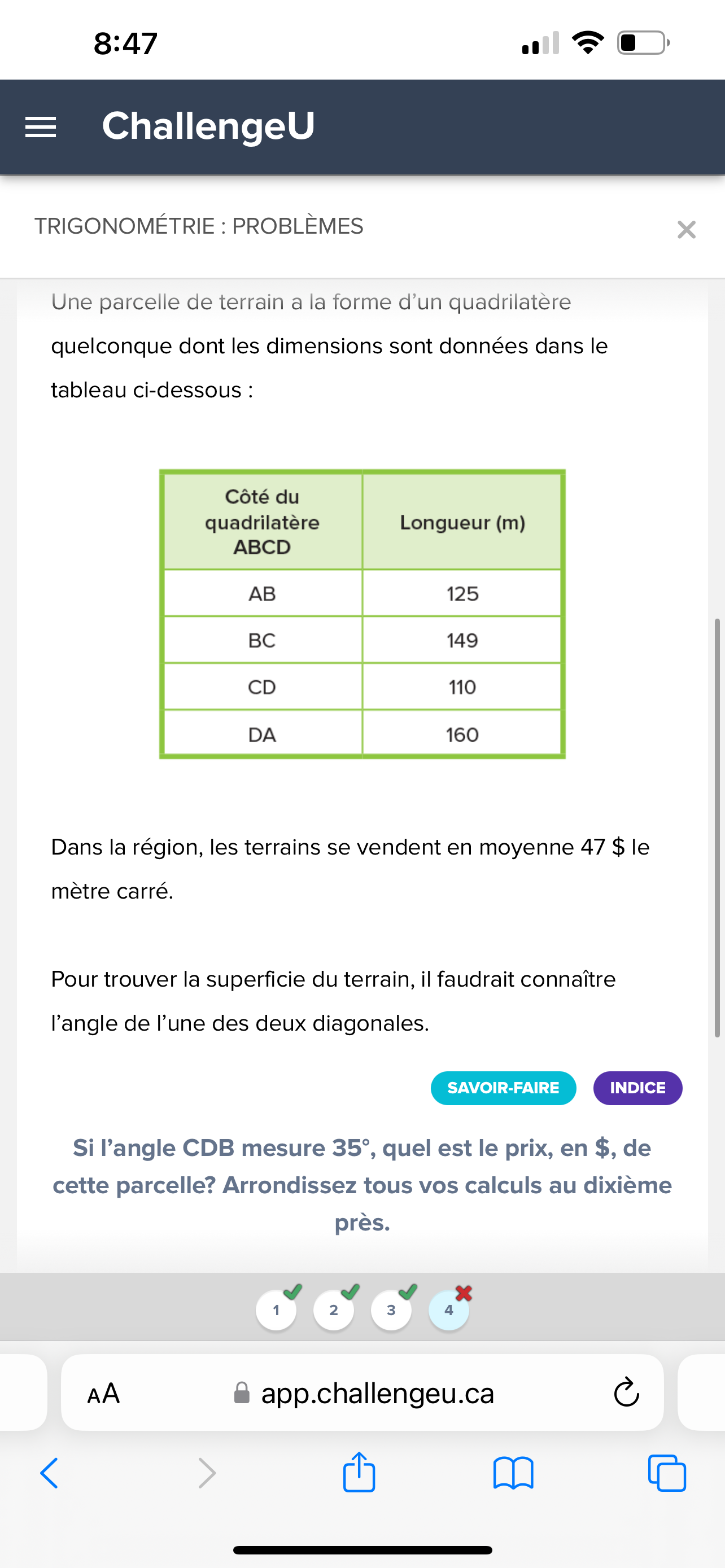Viewport: 725px width, 1568px height.
Task: Close the Trigonométrie problems panel
Action: (x=686, y=230)
